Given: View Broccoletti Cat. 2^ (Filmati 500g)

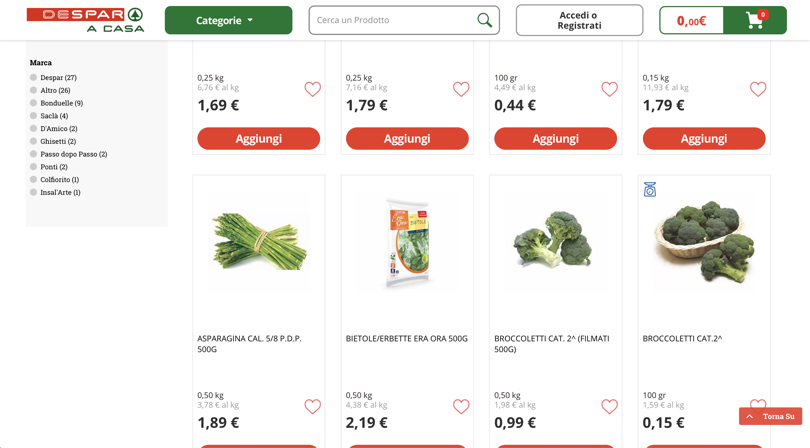Looking at the screenshot, I should (555, 243).
